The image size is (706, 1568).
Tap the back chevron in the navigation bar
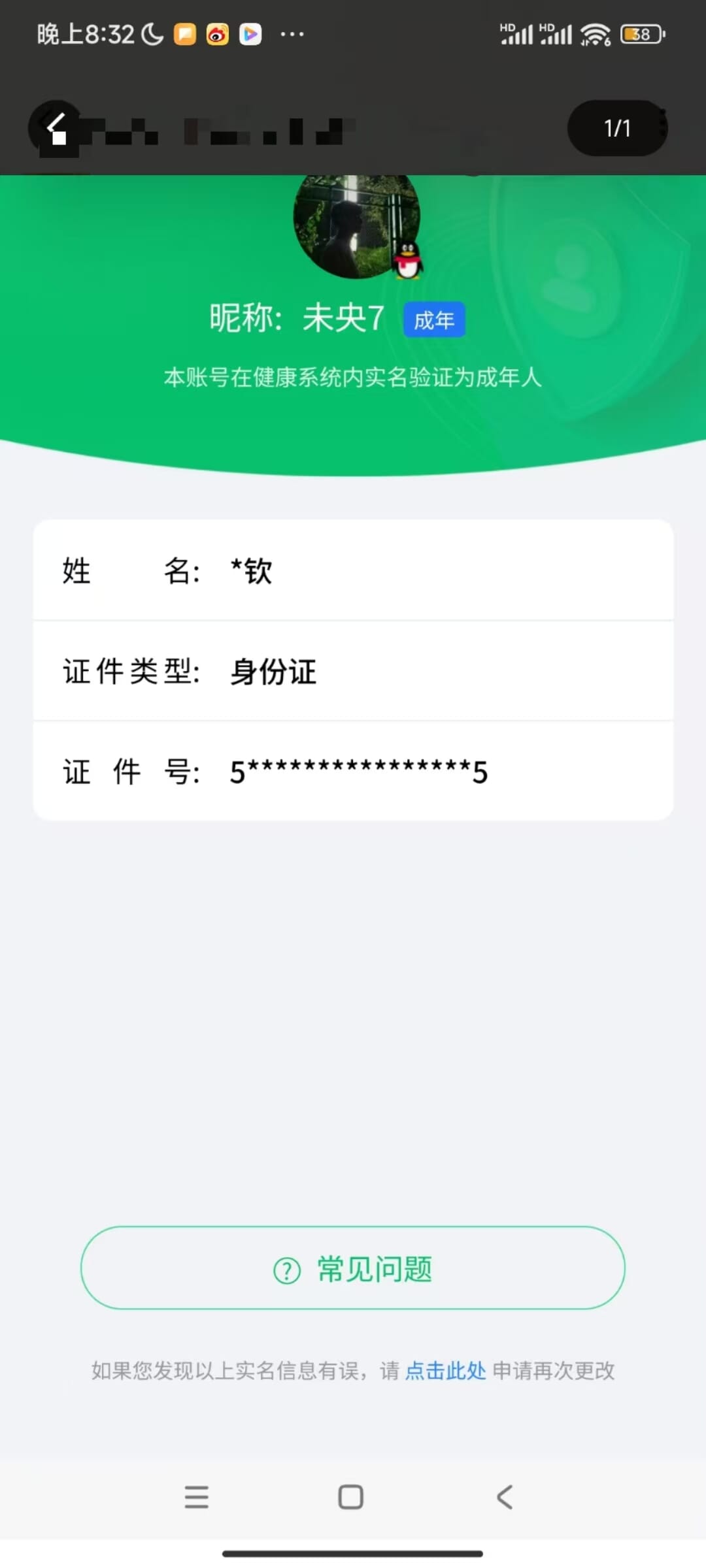tap(504, 1498)
